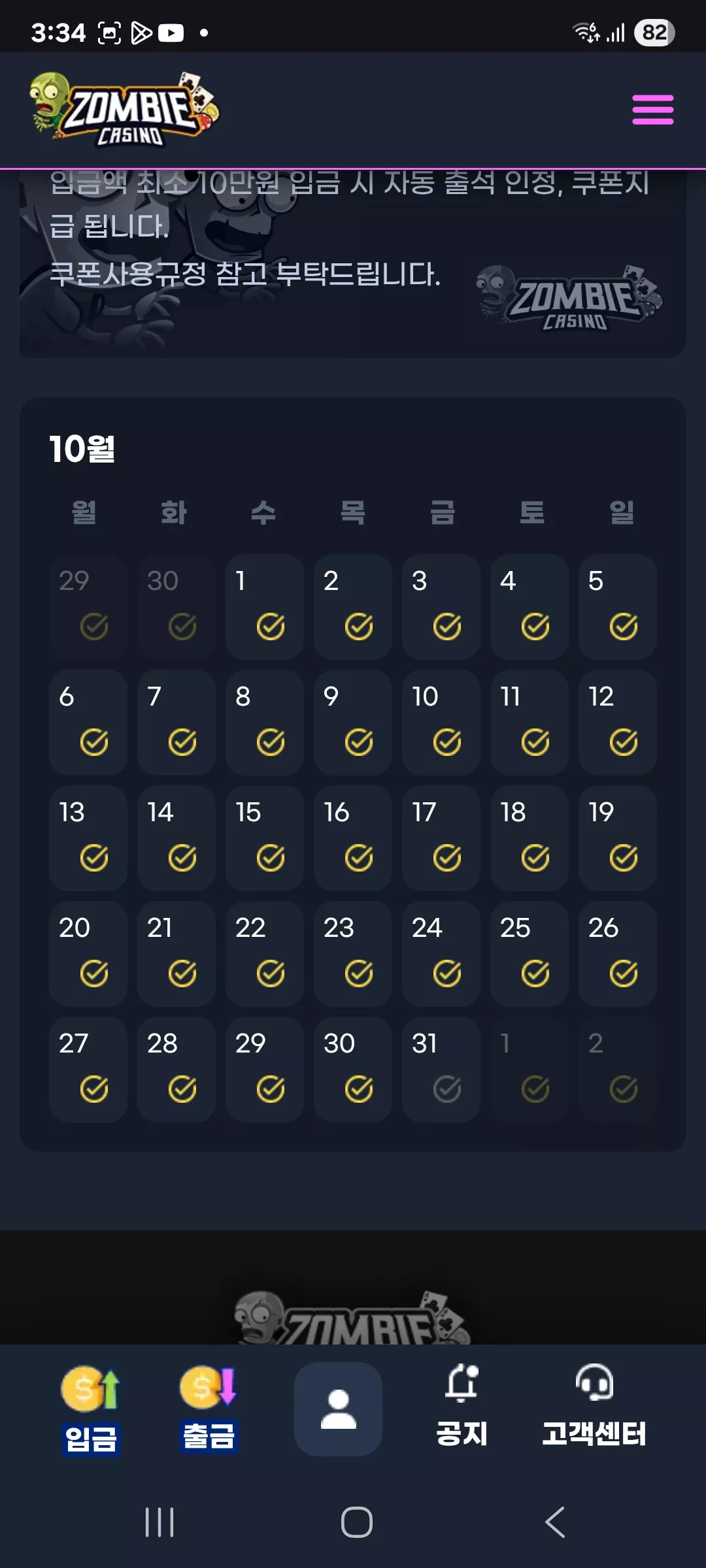Open the pink hamburger menu

coord(652,109)
